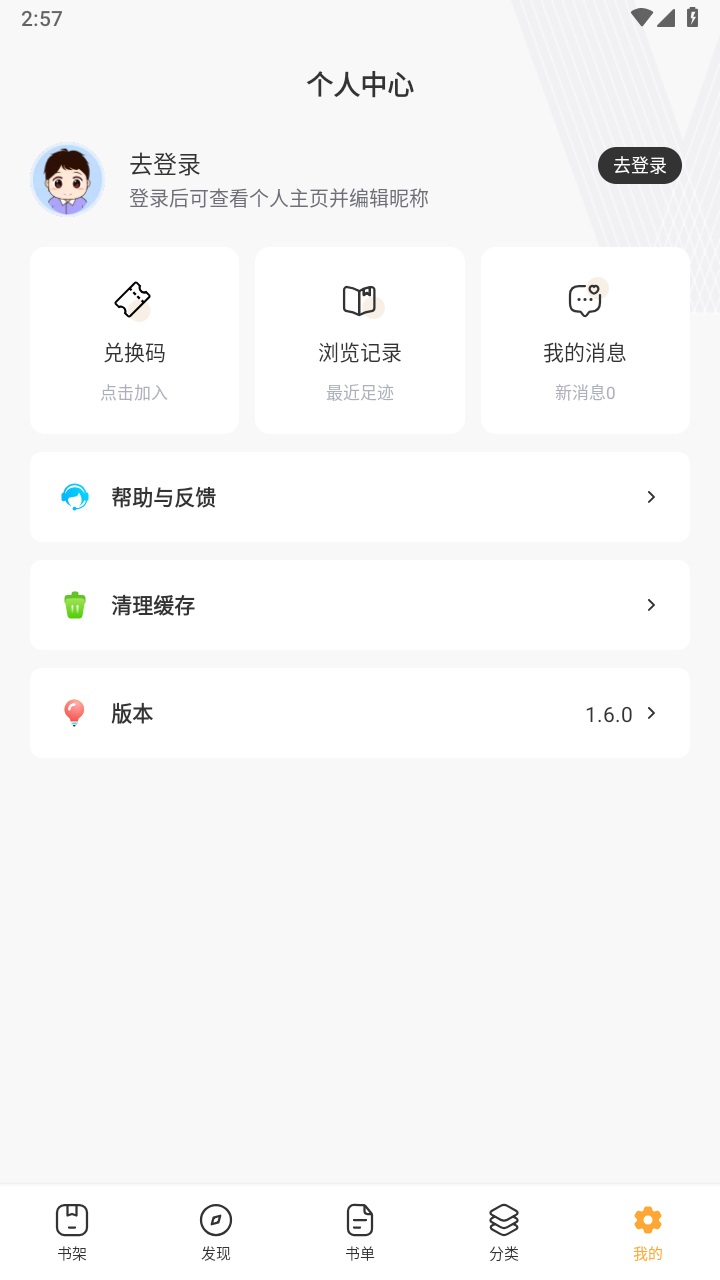Image resolution: width=720 pixels, height=1280 pixels.
Task: Select the 我的 flower icon
Action: 647,1220
